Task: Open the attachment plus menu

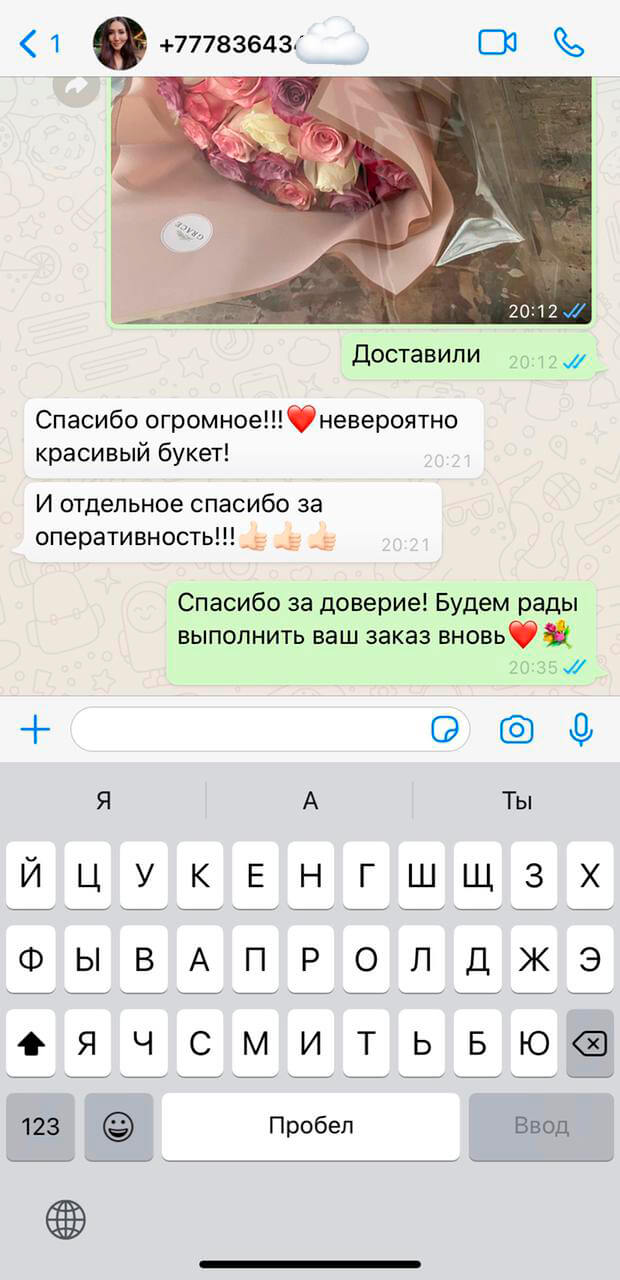Action: [35, 730]
